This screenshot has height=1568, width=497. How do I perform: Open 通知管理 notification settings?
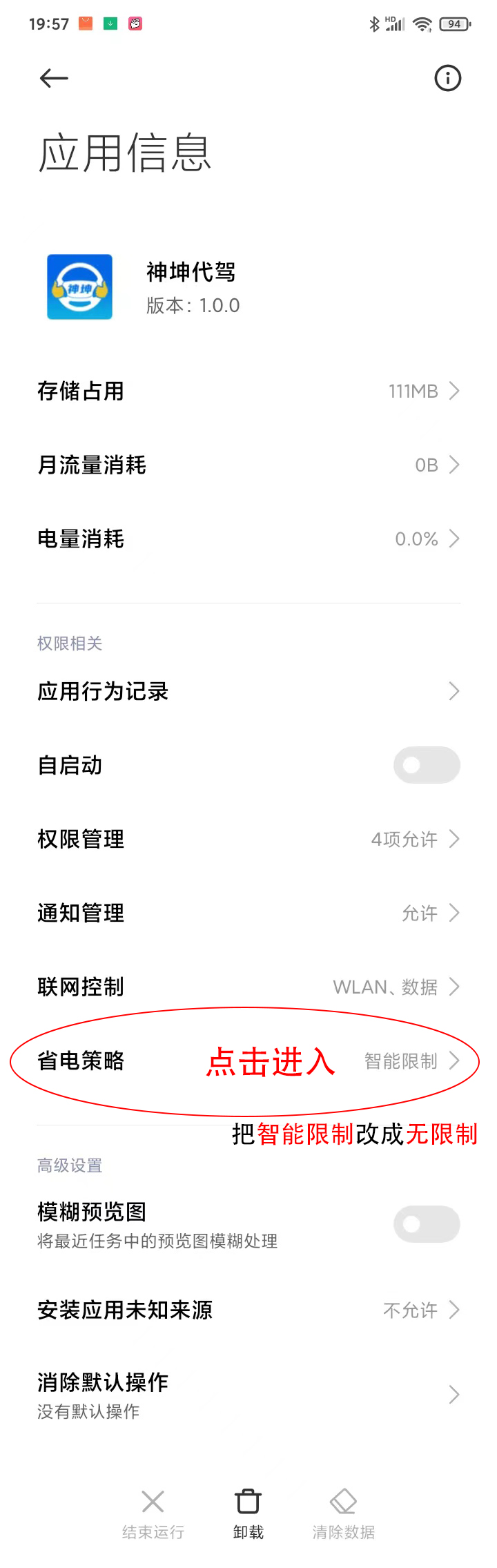point(248,913)
